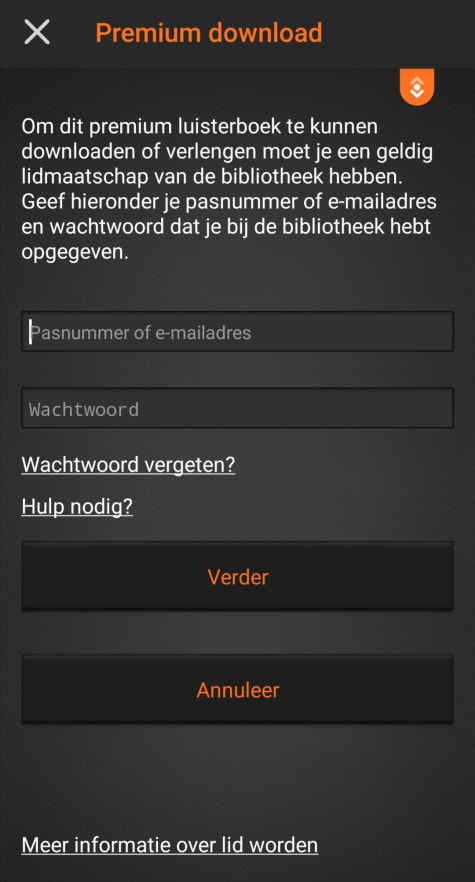Open the Hulp nodig? link

[77, 507]
